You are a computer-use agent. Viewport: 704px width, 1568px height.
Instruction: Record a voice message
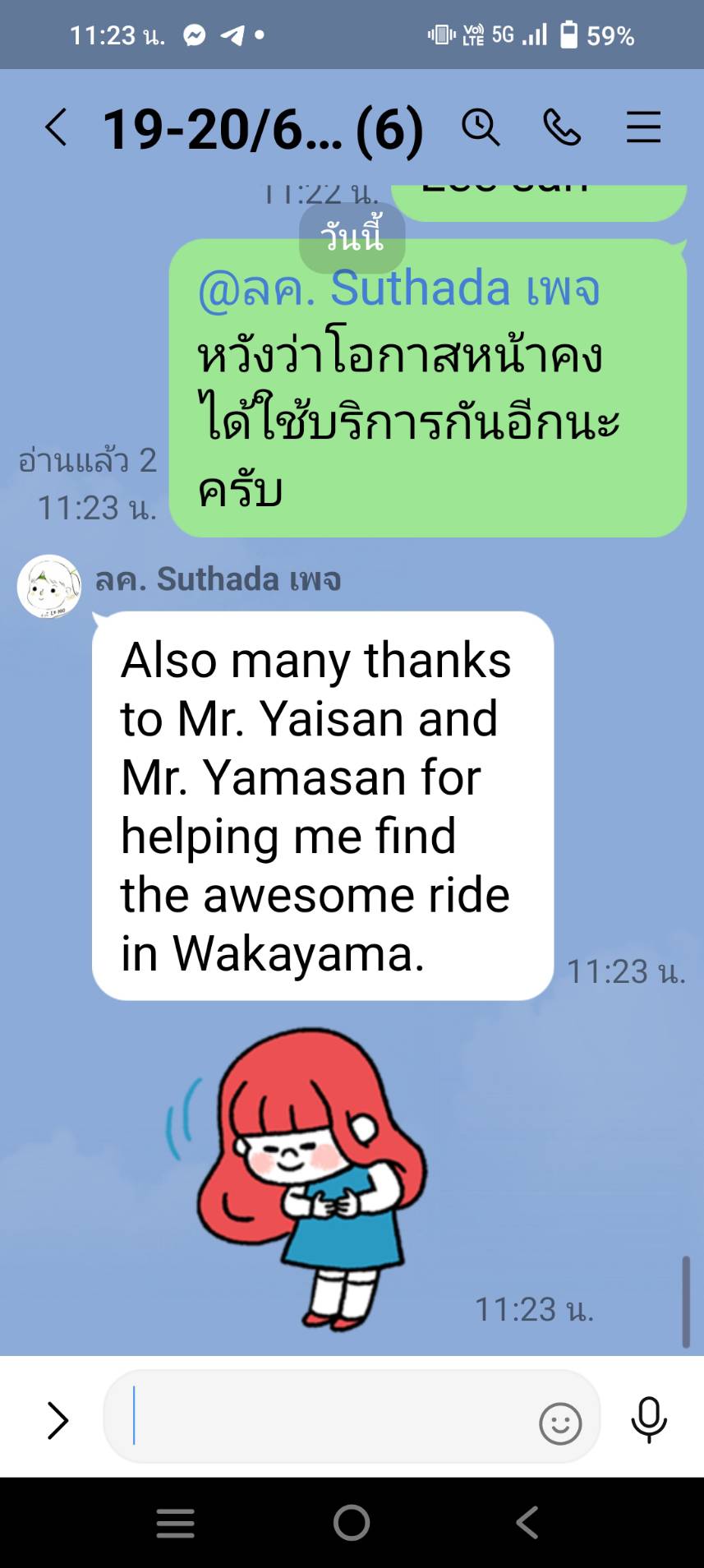click(x=649, y=1419)
